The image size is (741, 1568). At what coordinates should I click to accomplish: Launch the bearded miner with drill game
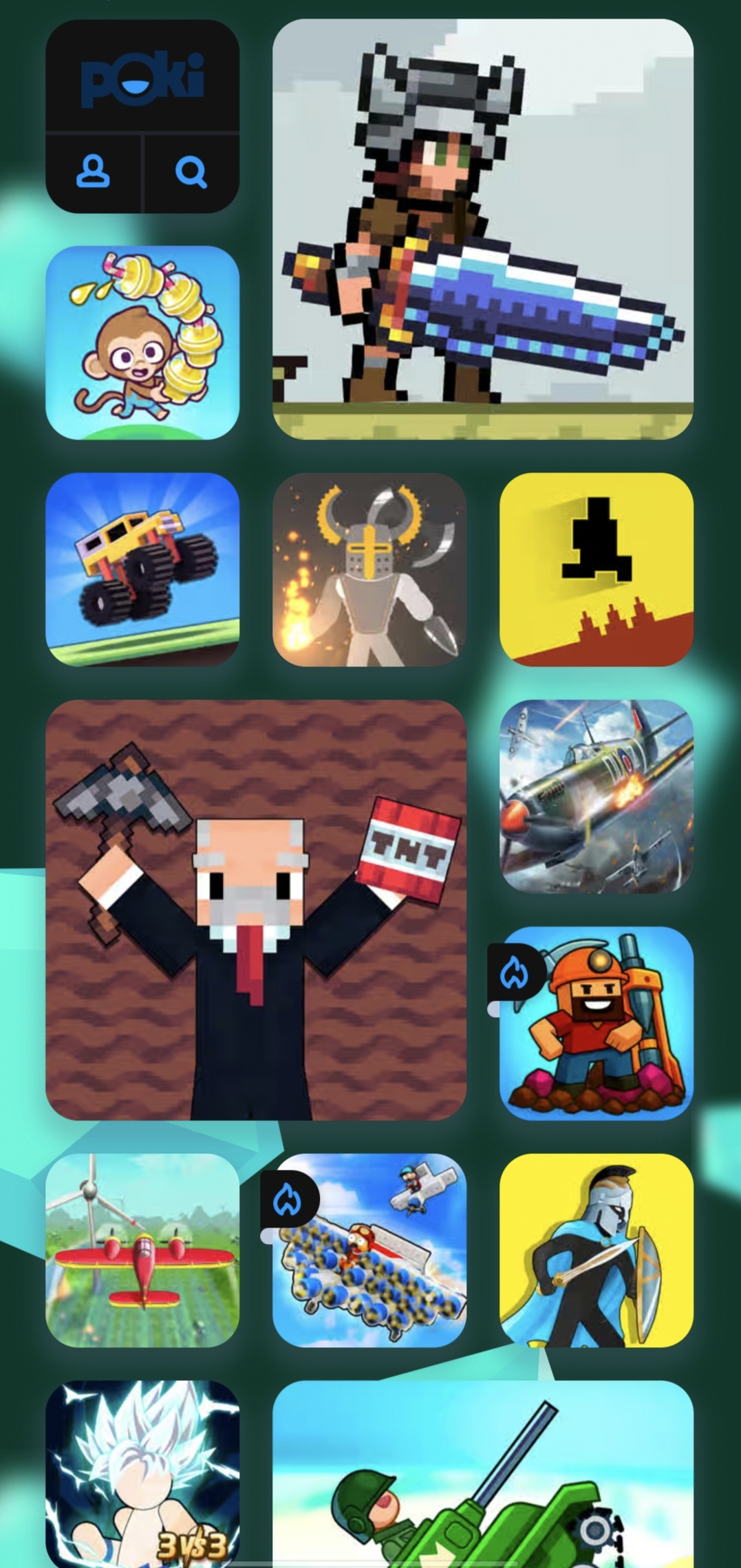point(596,1023)
